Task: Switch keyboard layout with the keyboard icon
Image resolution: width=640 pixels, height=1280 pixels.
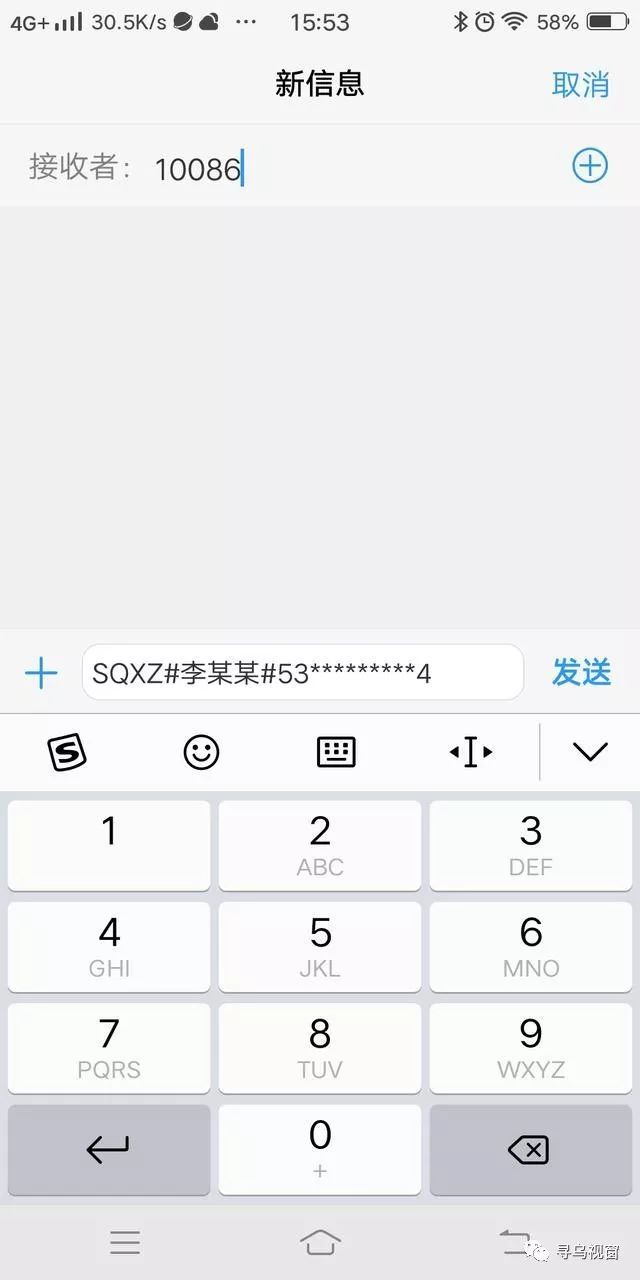Action: click(x=336, y=752)
